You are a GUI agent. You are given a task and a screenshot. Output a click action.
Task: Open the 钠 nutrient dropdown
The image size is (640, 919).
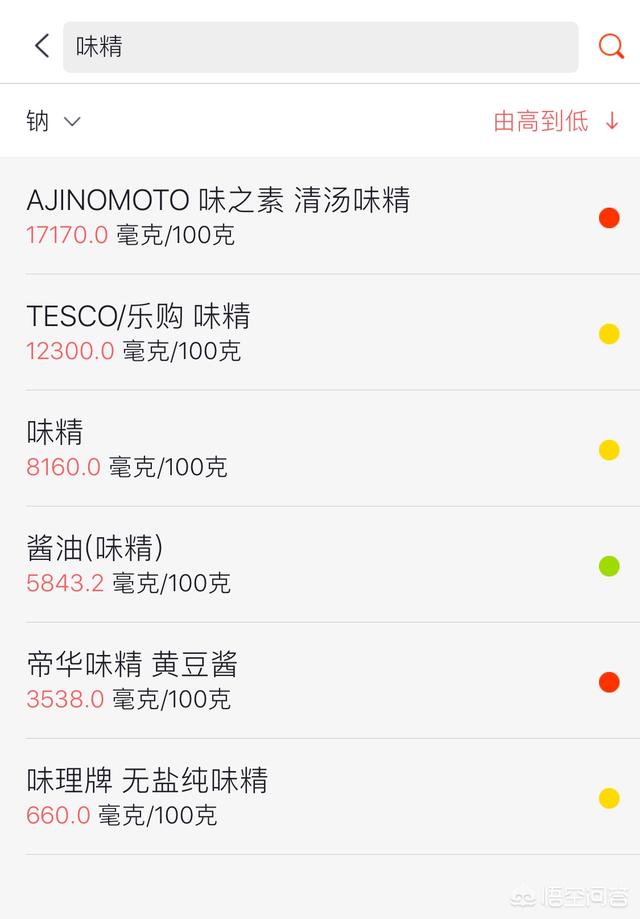pos(53,121)
